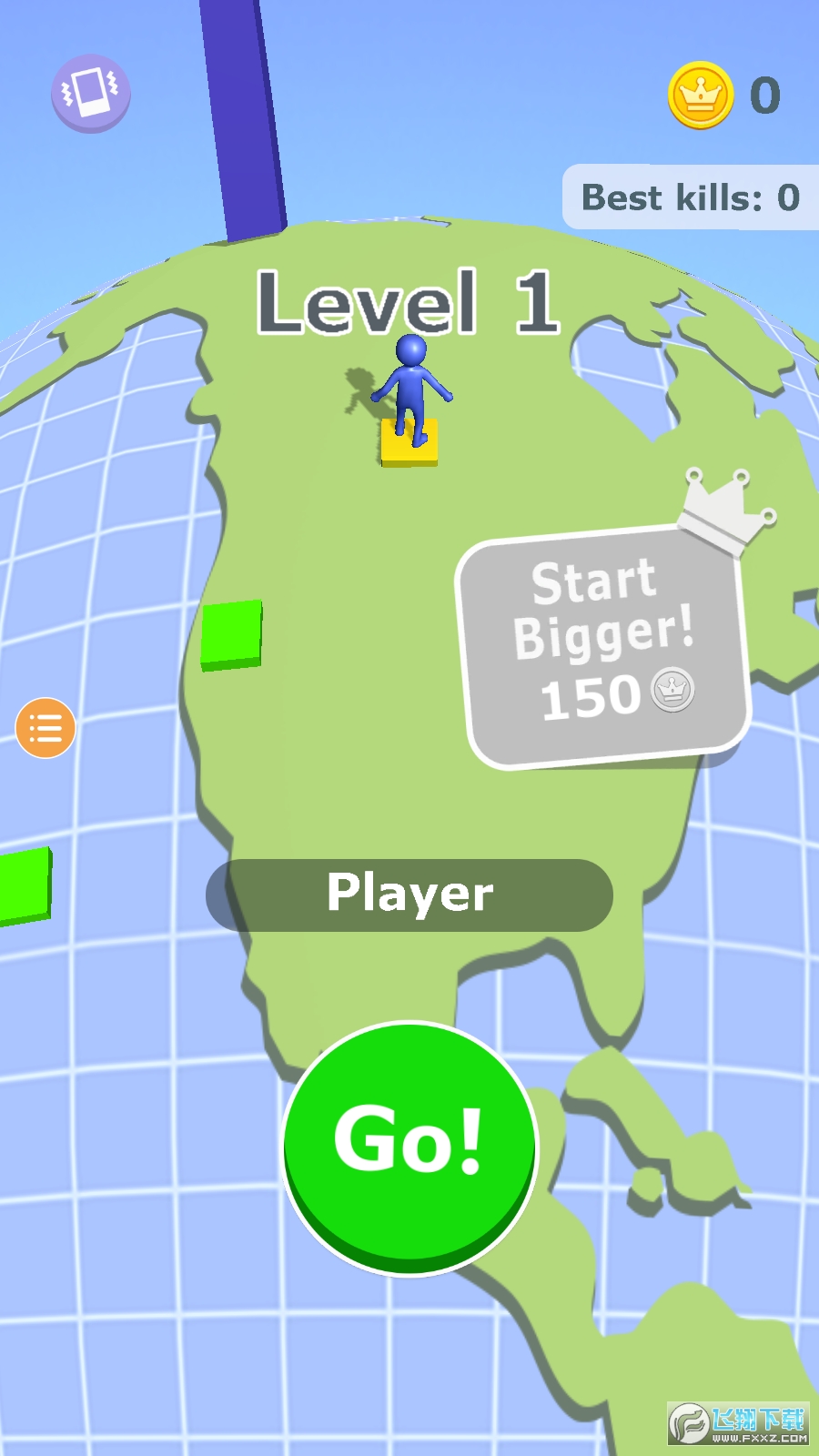Tap the green Go! button
Viewport: 819px width, 1456px height.
[409, 1145]
